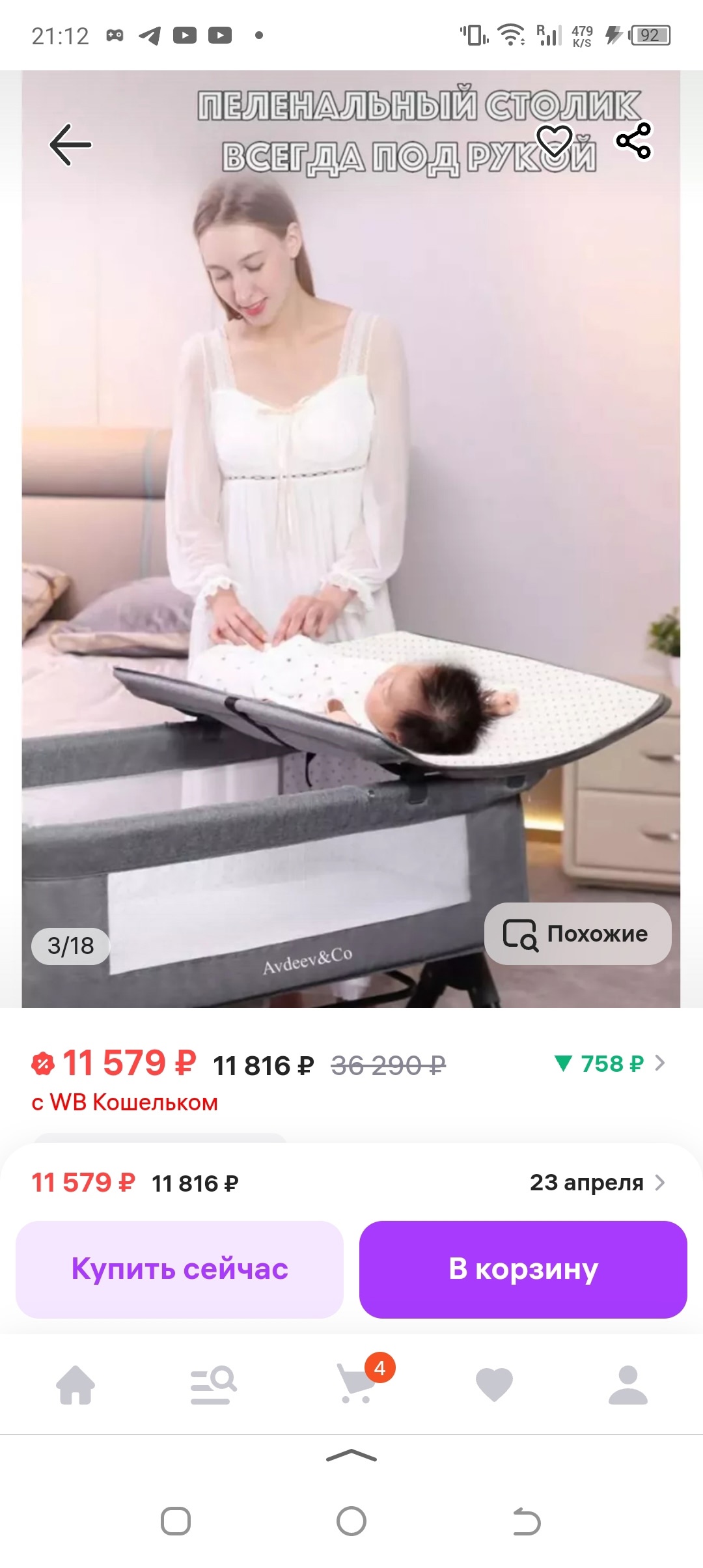Switch to the favorites tab
The height and width of the screenshot is (1568, 703).
[494, 1384]
